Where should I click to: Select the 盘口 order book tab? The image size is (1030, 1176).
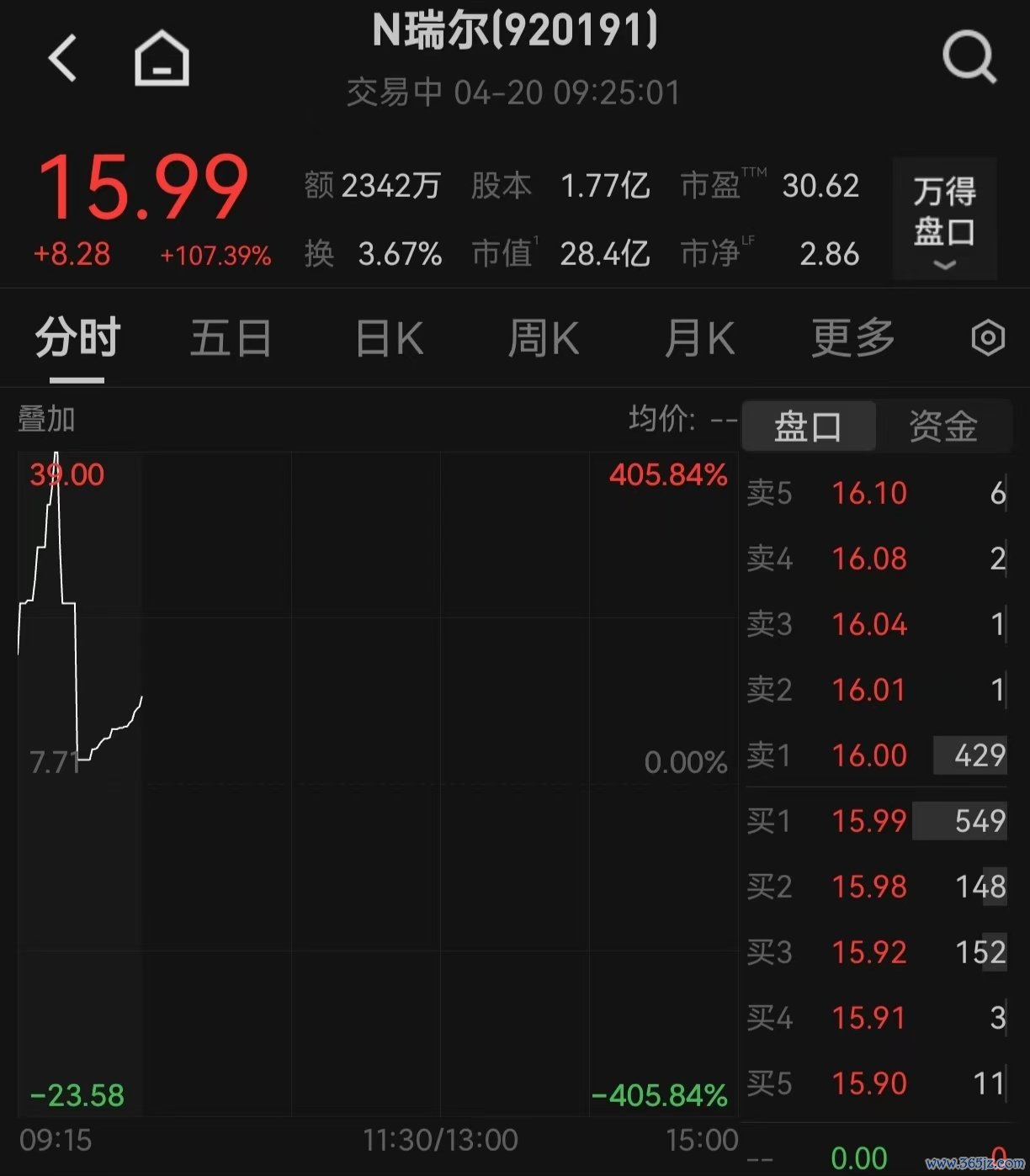[x=808, y=426]
